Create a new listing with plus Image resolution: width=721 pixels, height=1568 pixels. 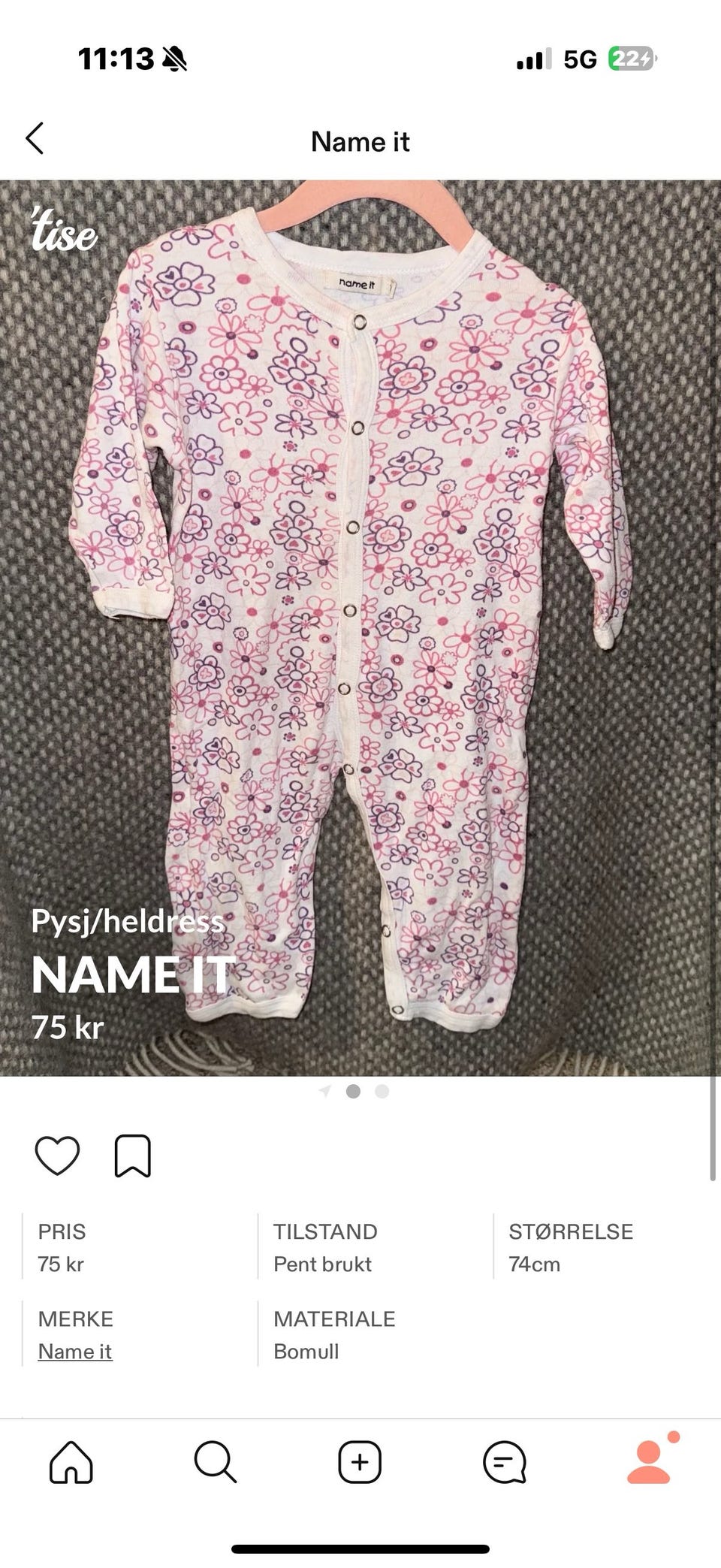tap(360, 1462)
